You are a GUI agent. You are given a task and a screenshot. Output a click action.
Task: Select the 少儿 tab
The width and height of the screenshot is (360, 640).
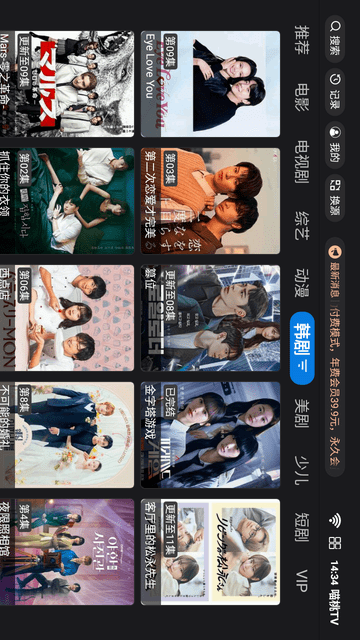click(x=302, y=471)
